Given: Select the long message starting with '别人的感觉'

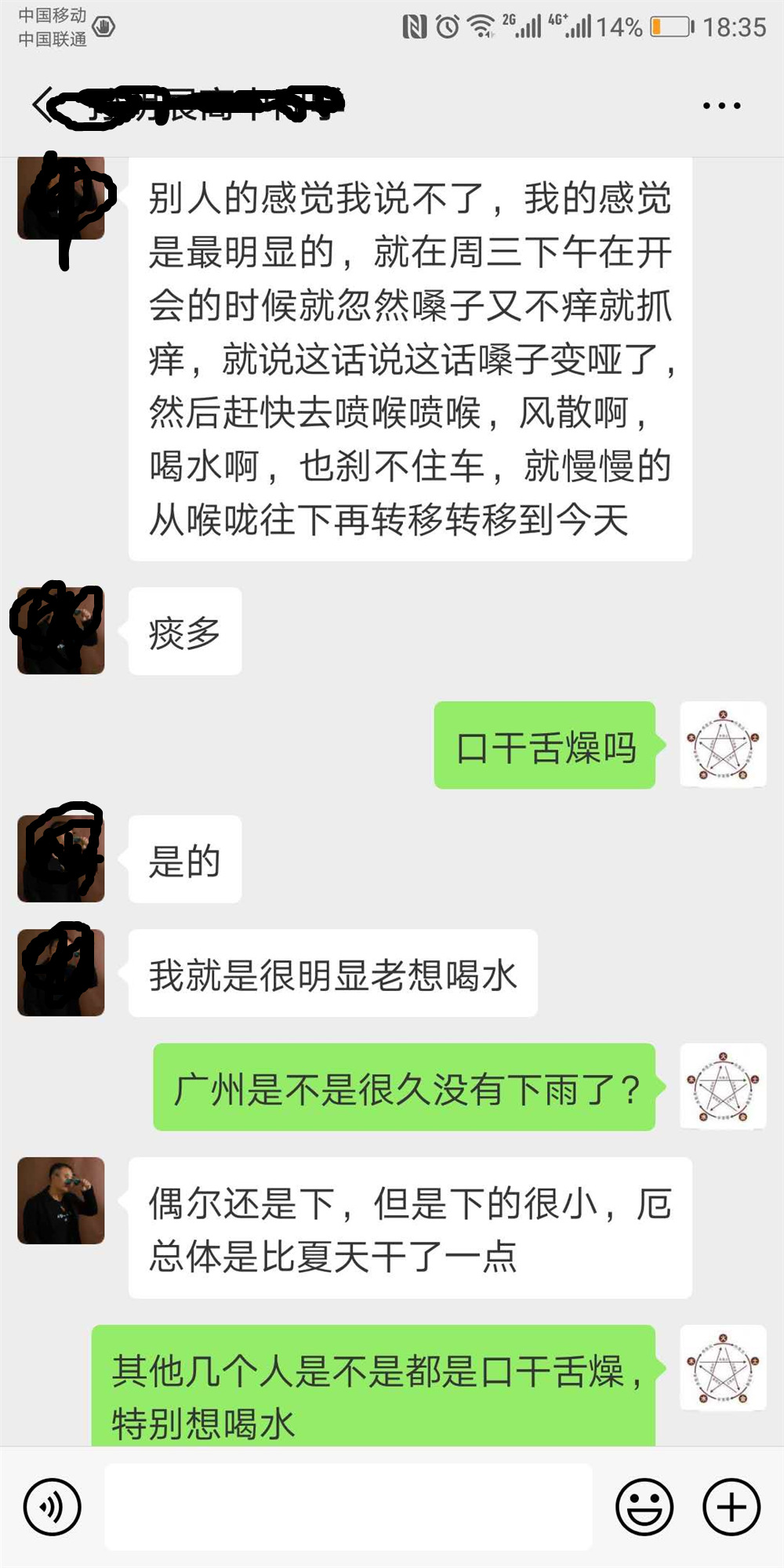Looking at the screenshot, I should click(x=411, y=353).
